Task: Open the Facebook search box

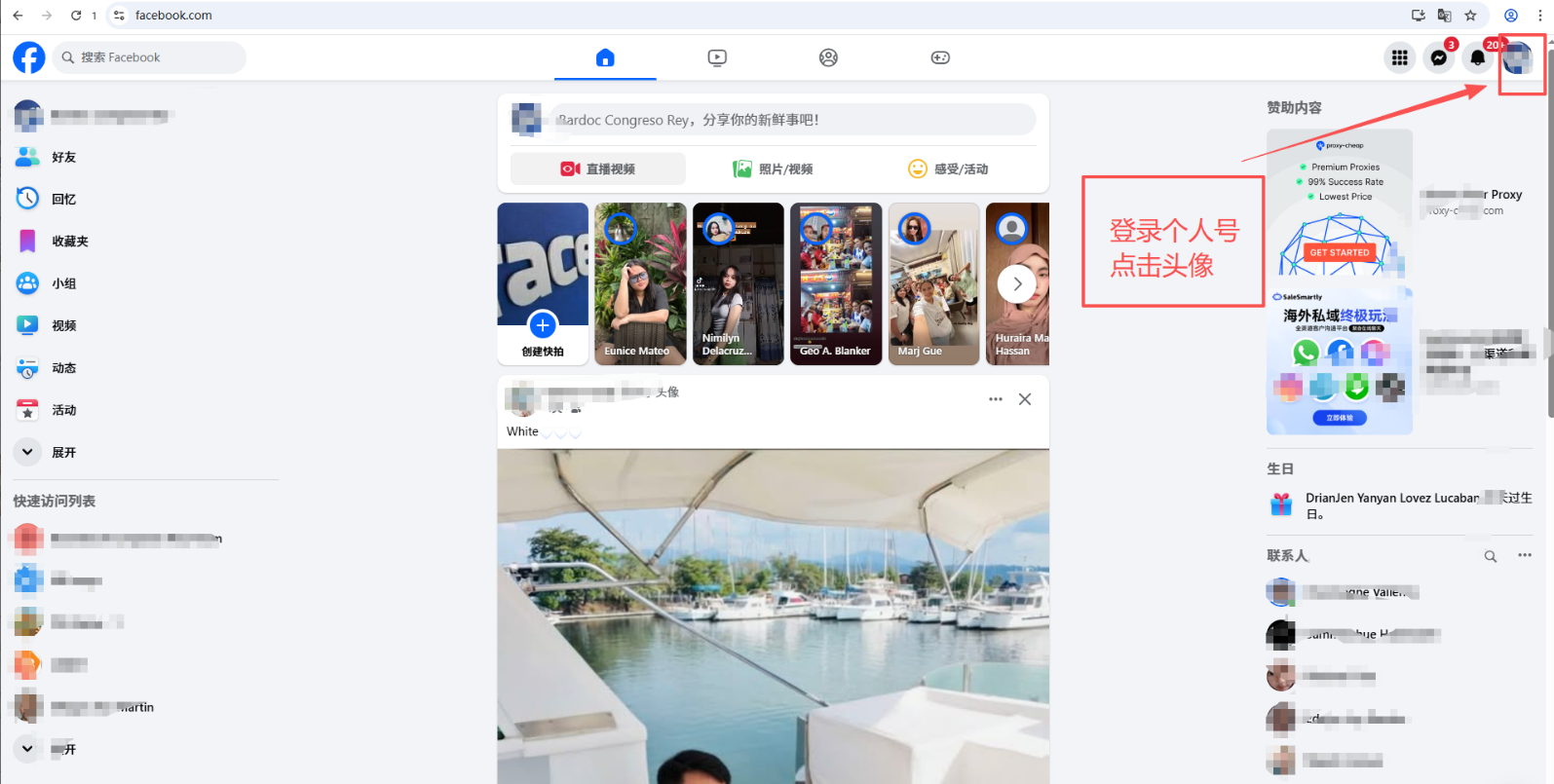Action: pos(151,57)
